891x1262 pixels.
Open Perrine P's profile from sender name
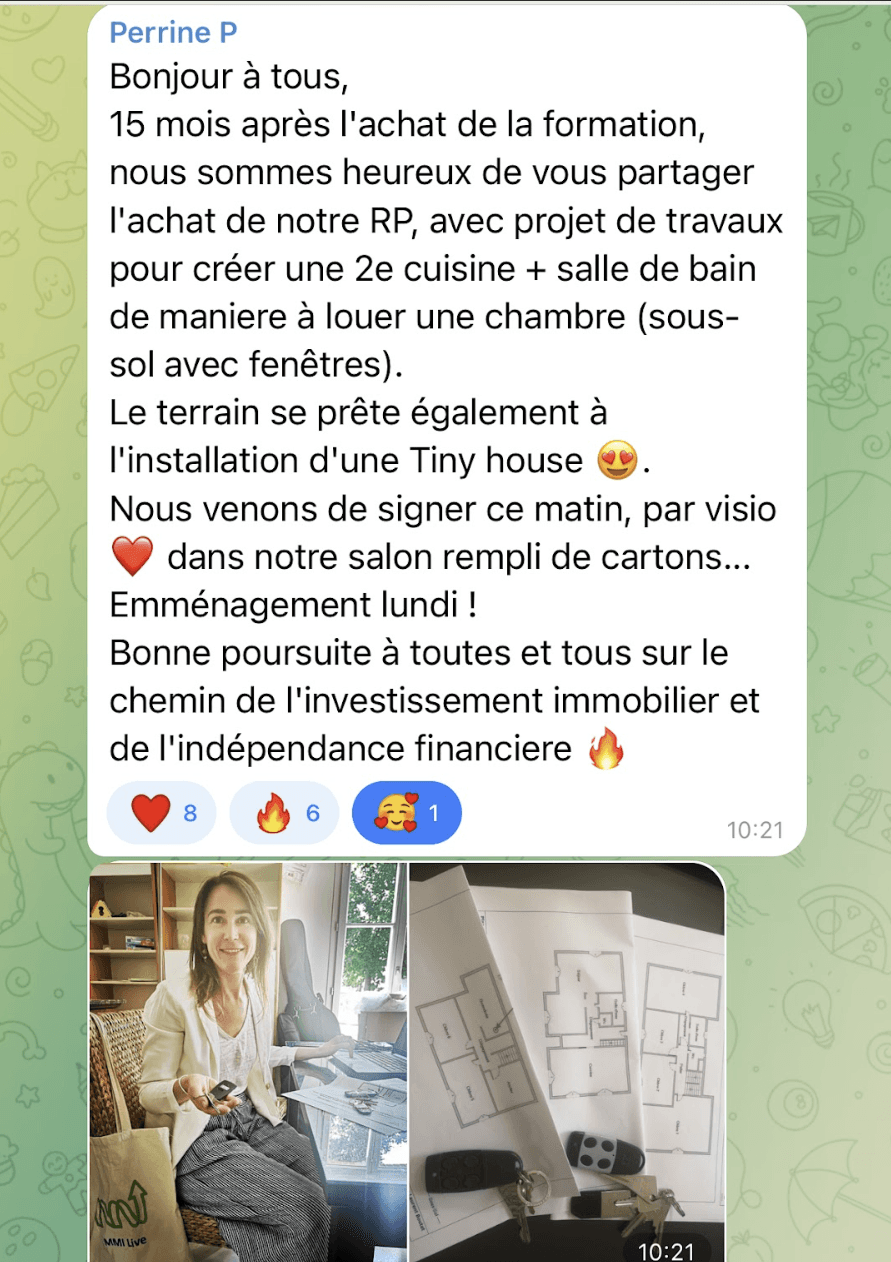[x=173, y=32]
